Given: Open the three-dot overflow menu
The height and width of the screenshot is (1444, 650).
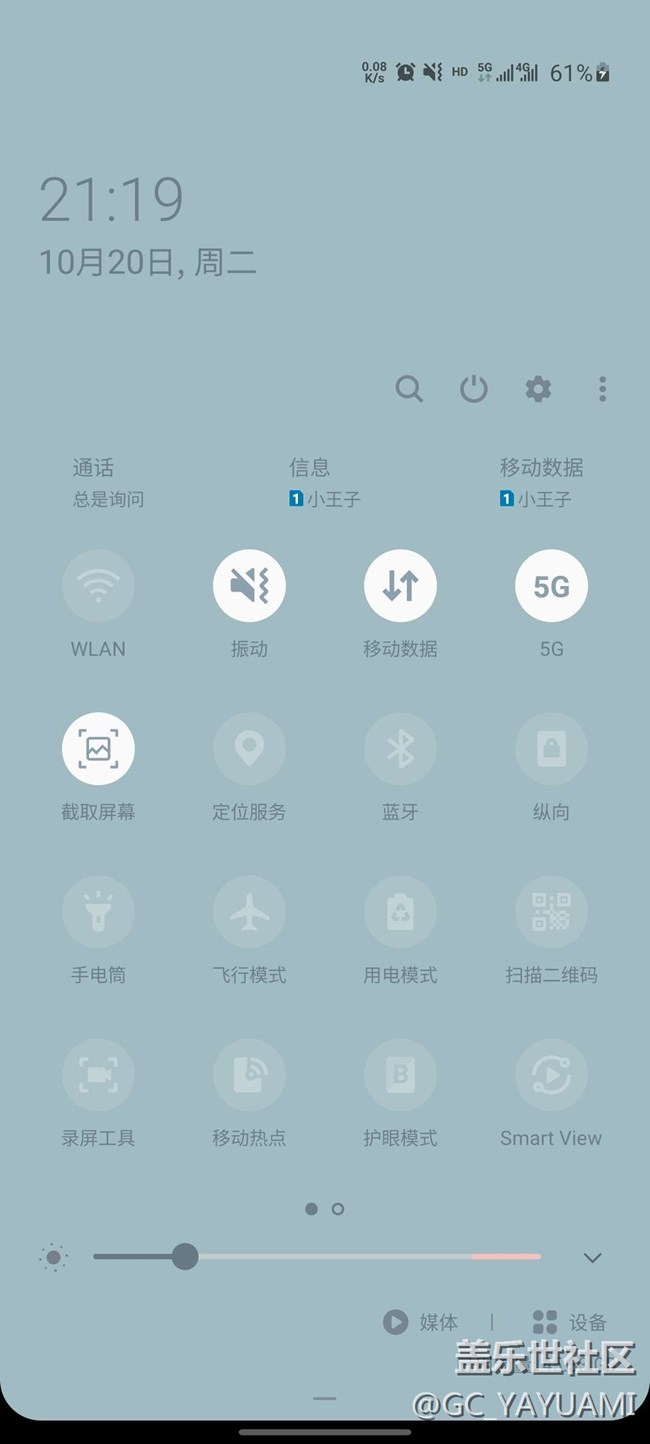Looking at the screenshot, I should click(x=602, y=389).
